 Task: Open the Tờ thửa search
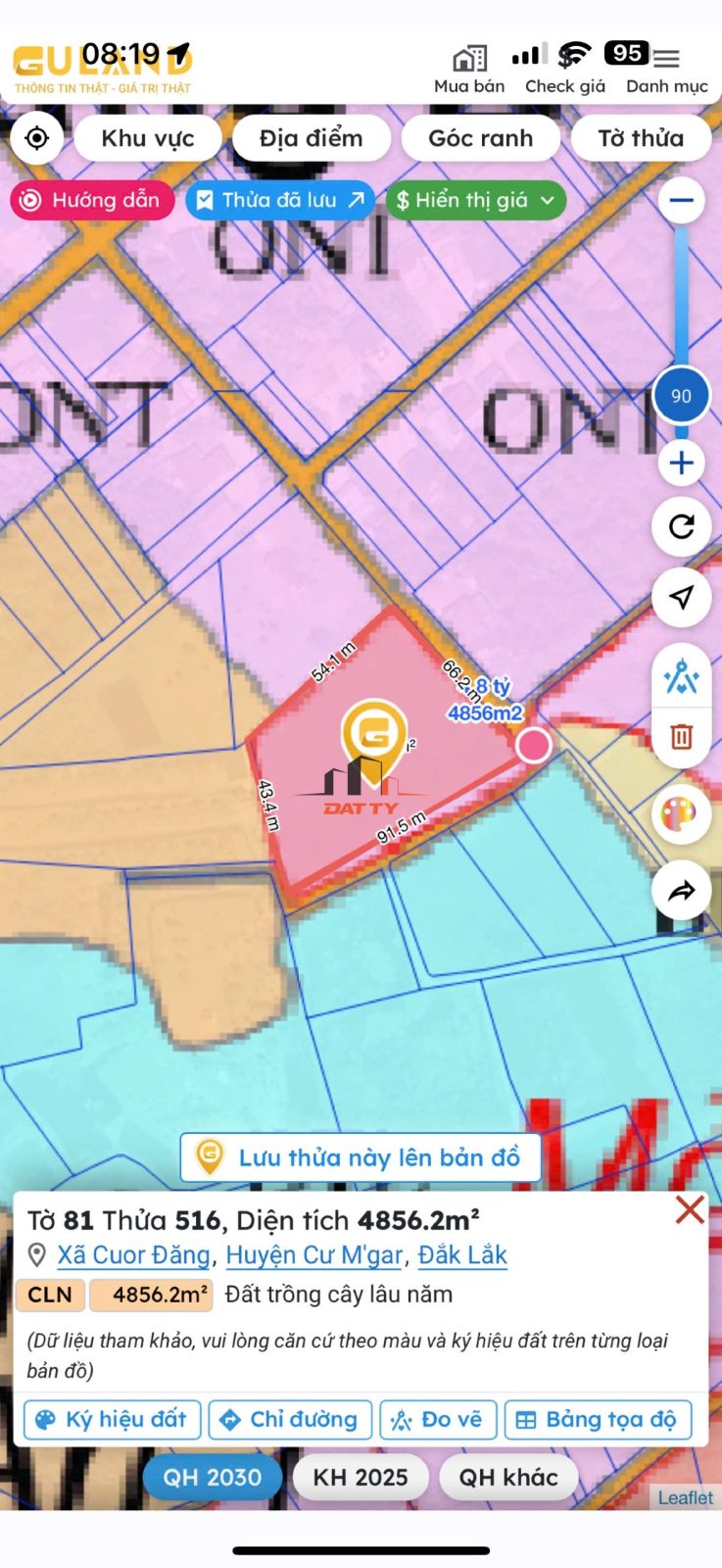(x=641, y=138)
